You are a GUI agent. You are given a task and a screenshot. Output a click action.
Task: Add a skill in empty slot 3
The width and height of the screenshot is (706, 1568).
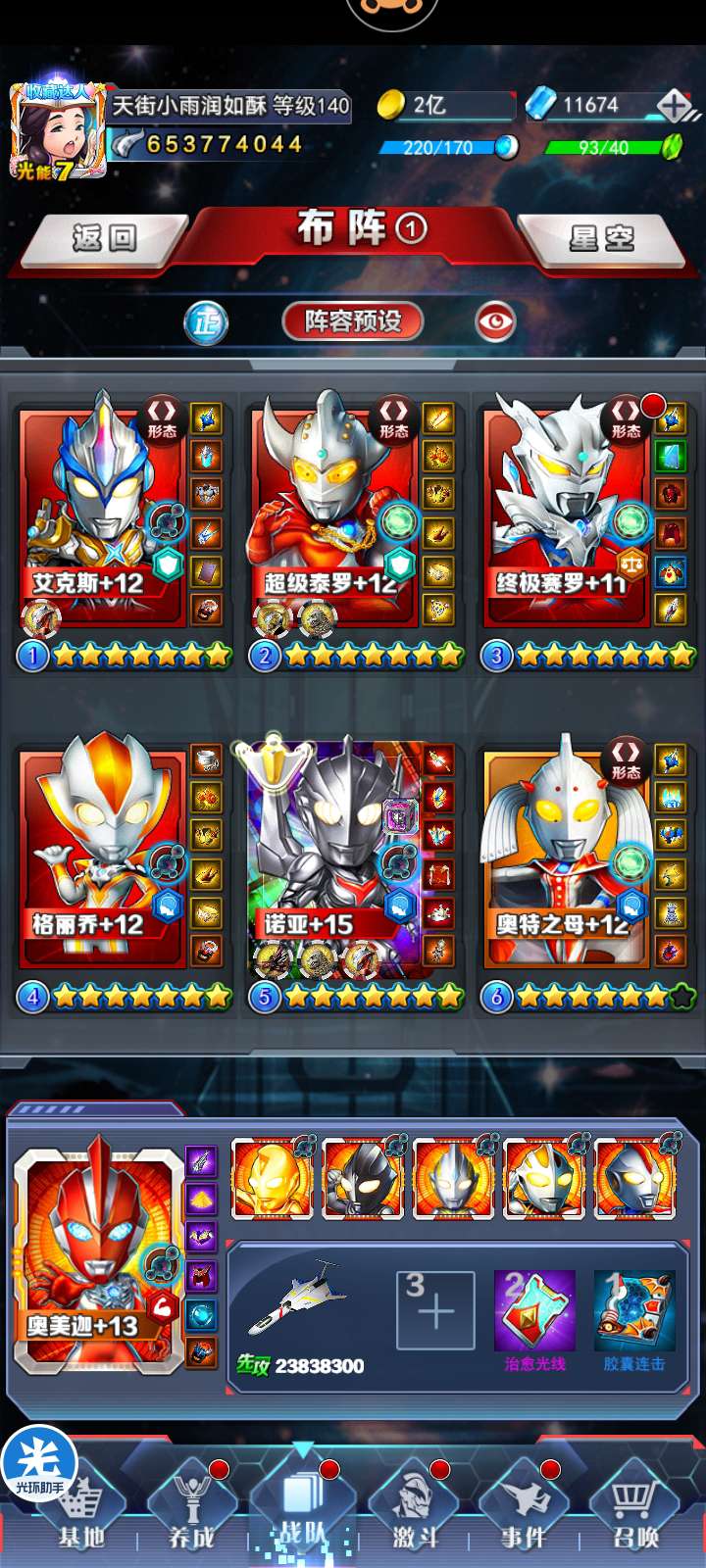coord(435,1310)
